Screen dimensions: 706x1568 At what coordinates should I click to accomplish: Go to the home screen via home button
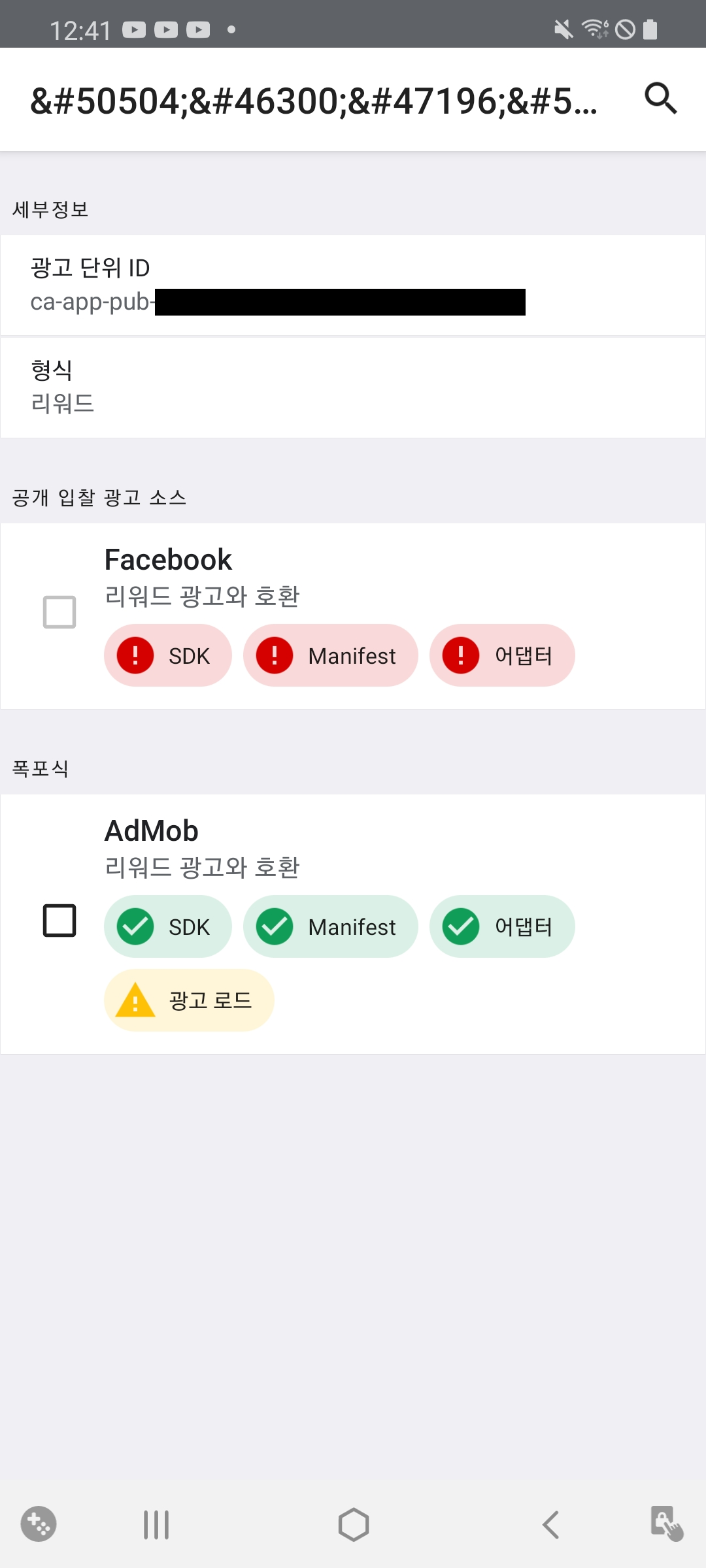click(353, 1525)
